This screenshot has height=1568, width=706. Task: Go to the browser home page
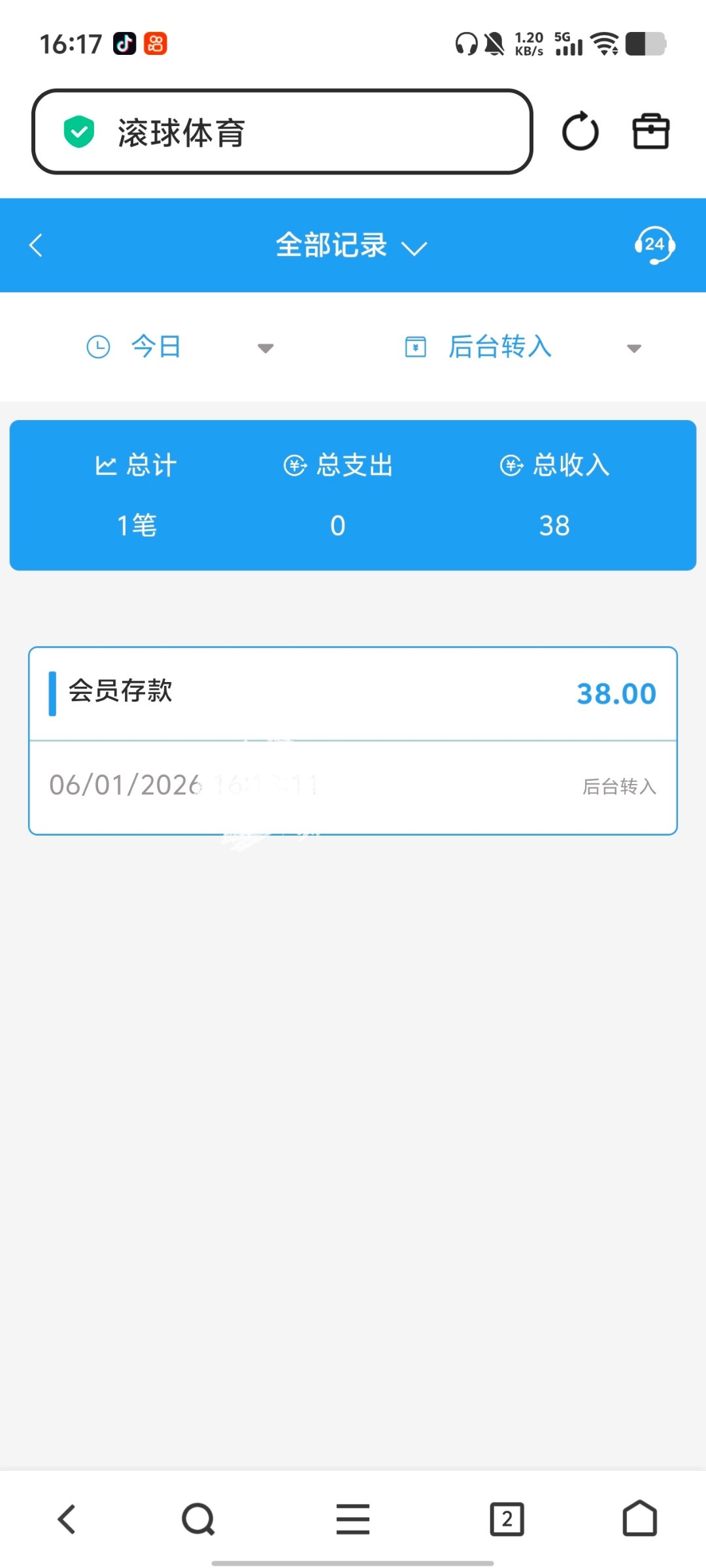pos(639,1519)
